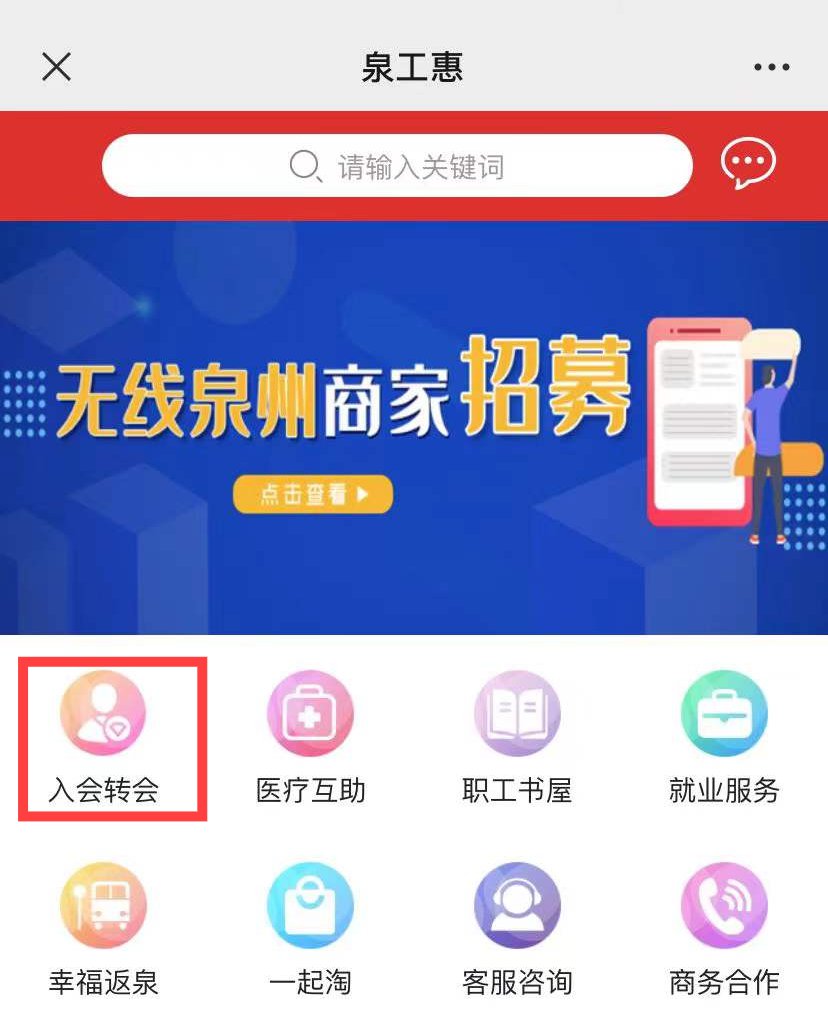Open the messages chat bubble icon
The image size is (828, 1024).
point(748,164)
